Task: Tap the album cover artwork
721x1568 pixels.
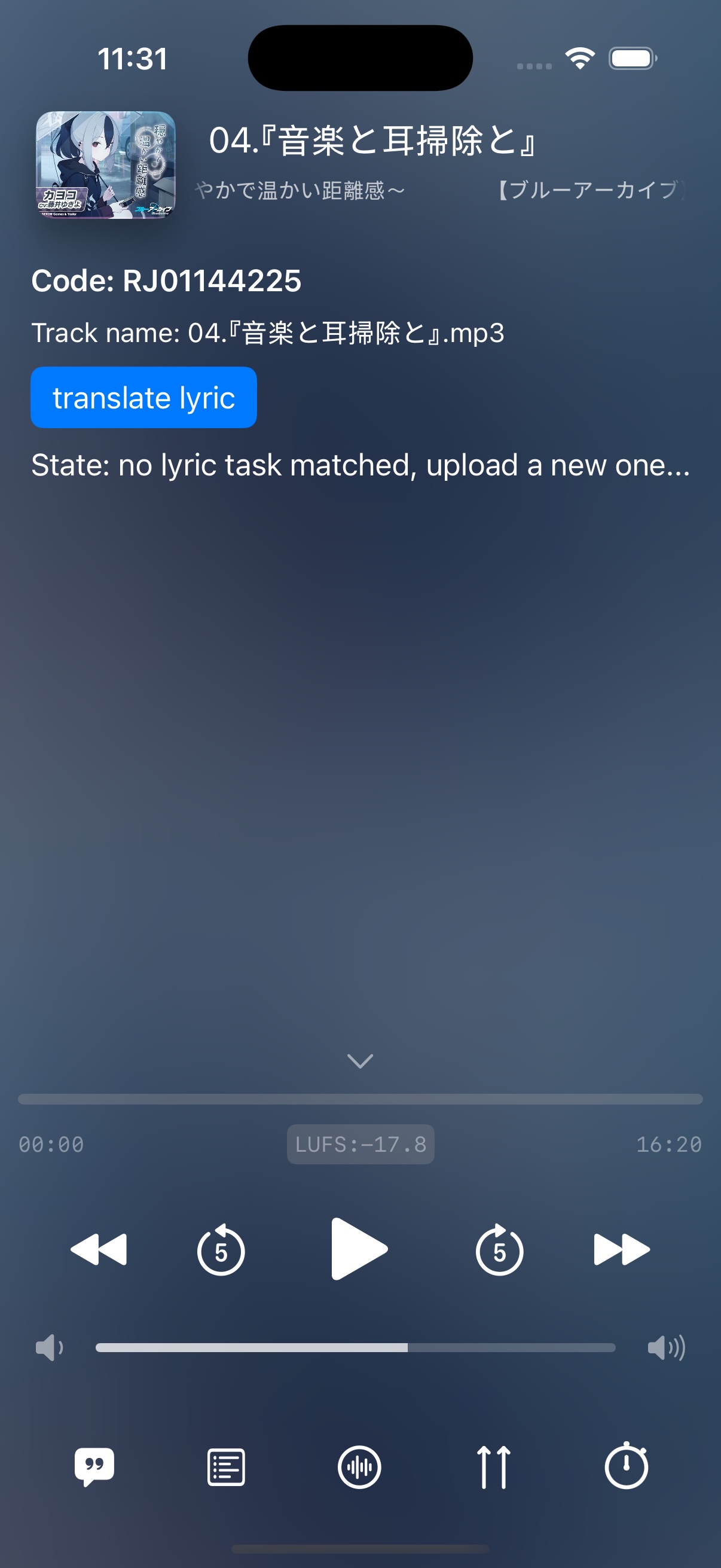Action: click(x=106, y=164)
